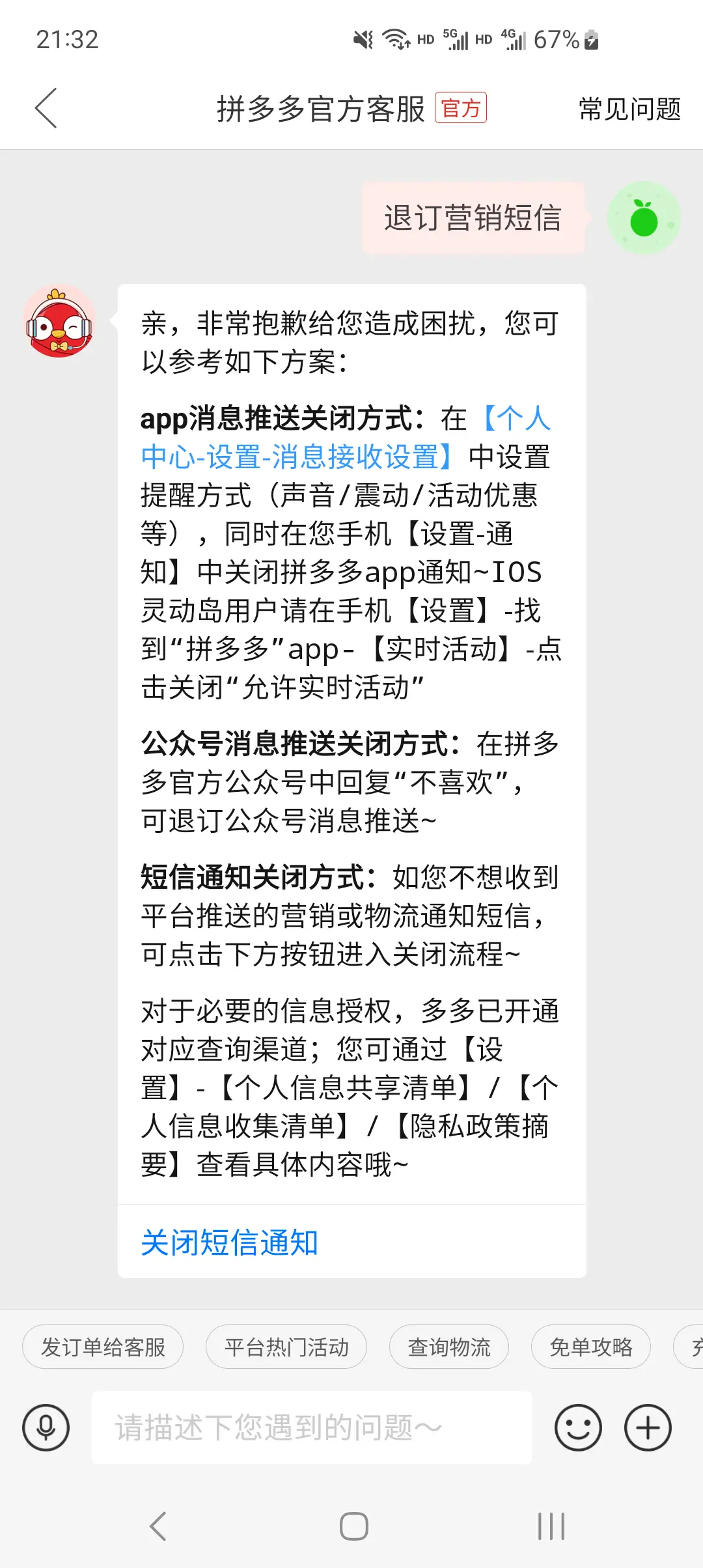Go back from the customer service chat
This screenshot has height=1568, width=703.
(46, 108)
